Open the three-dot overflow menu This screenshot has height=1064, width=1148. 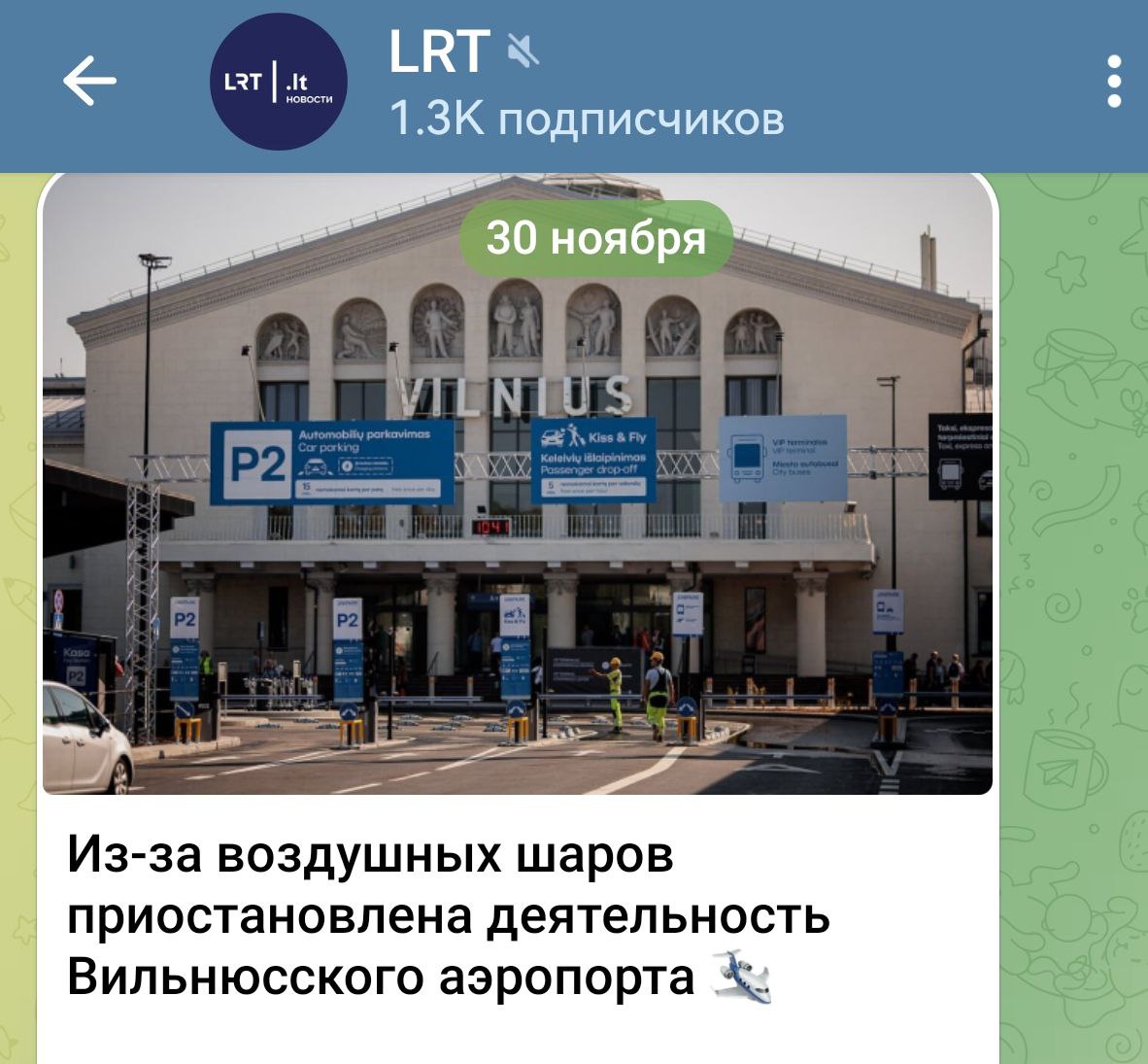[1114, 82]
